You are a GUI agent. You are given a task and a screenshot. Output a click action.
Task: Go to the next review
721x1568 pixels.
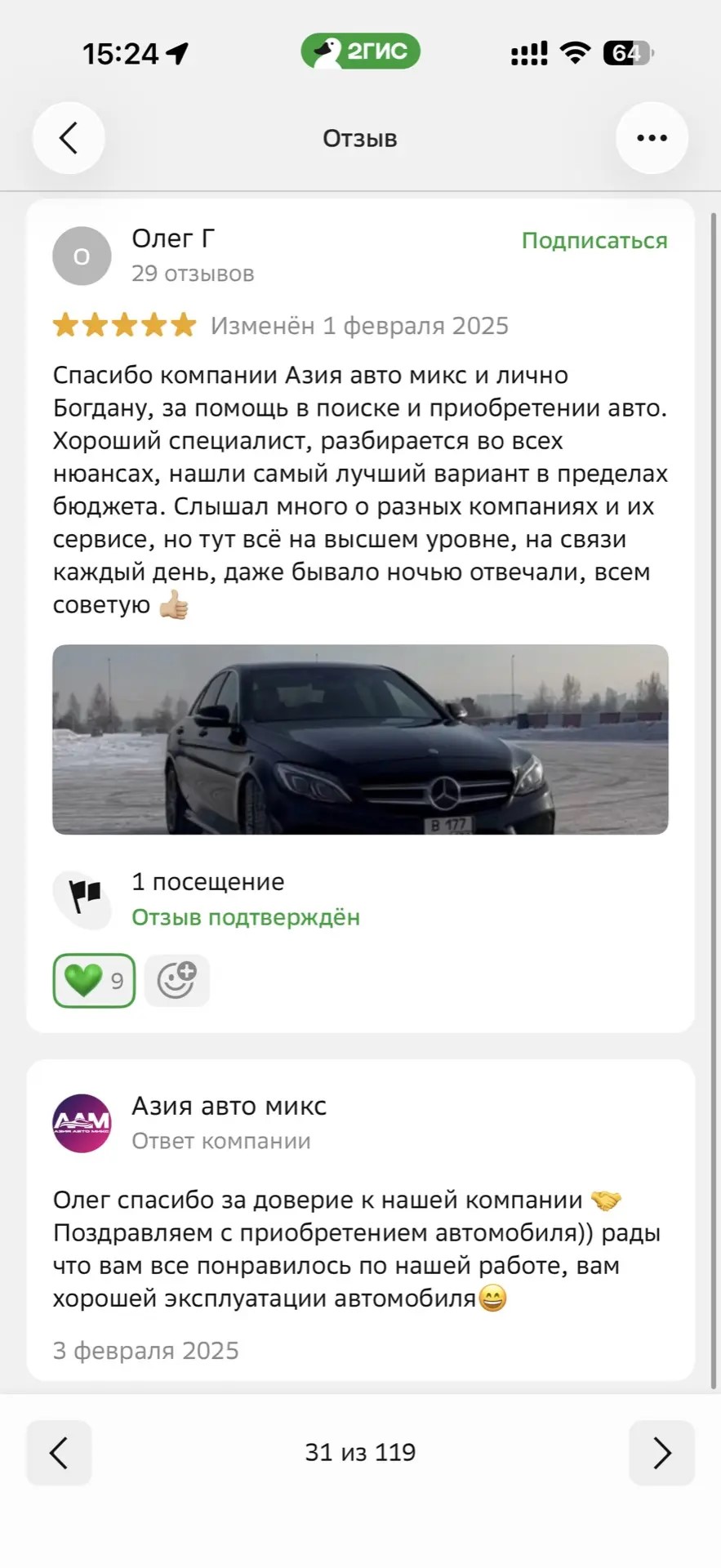pos(661,1453)
